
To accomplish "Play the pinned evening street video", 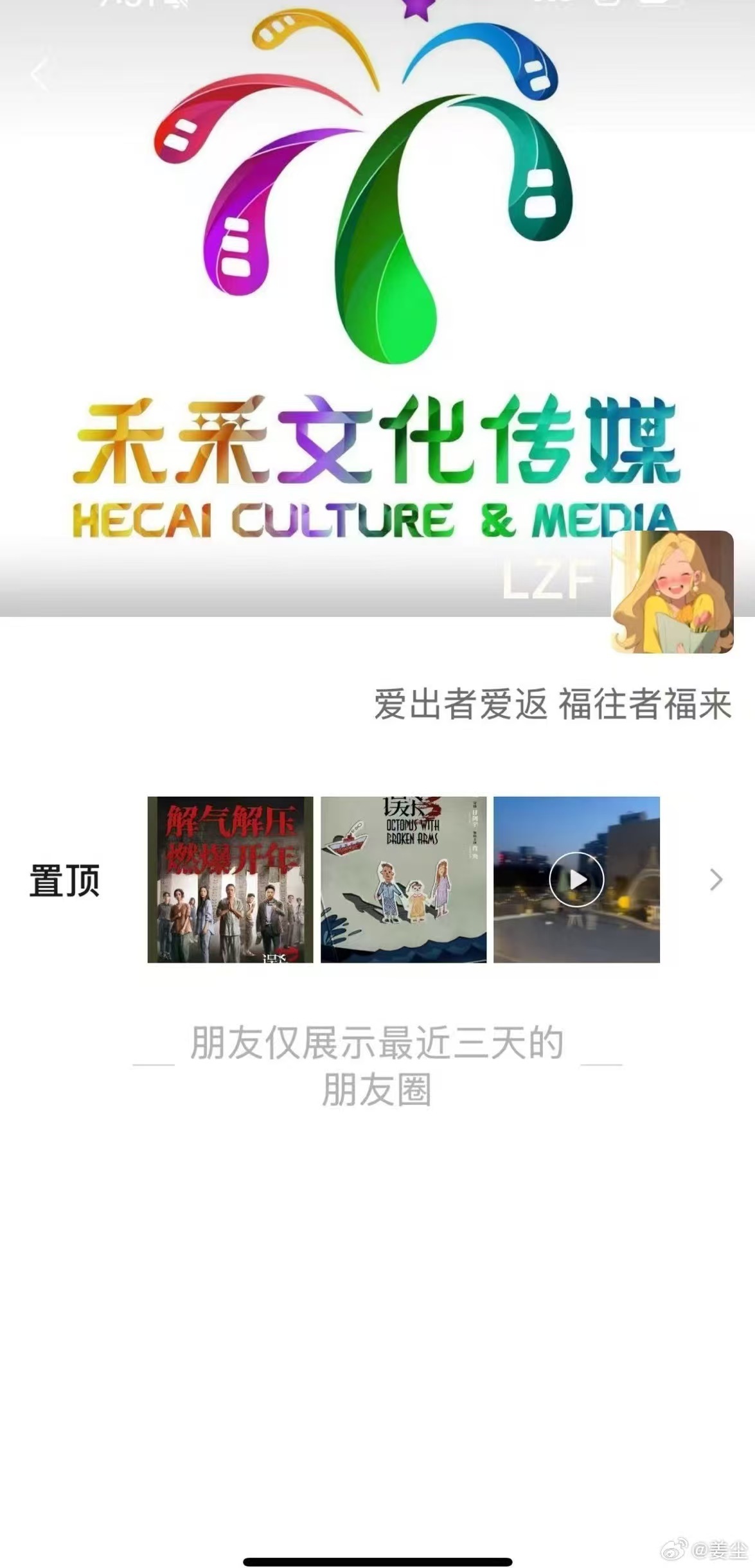I will (576, 879).
